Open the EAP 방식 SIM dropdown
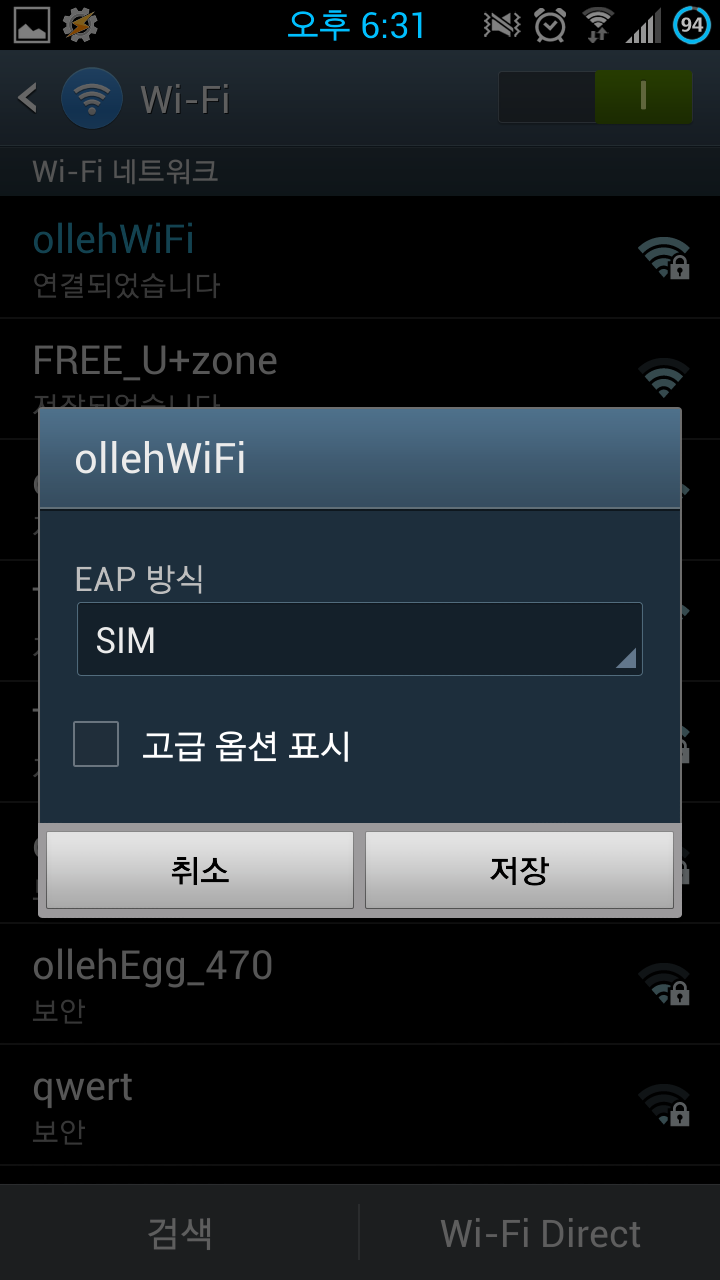The height and width of the screenshot is (1280, 720). click(359, 639)
